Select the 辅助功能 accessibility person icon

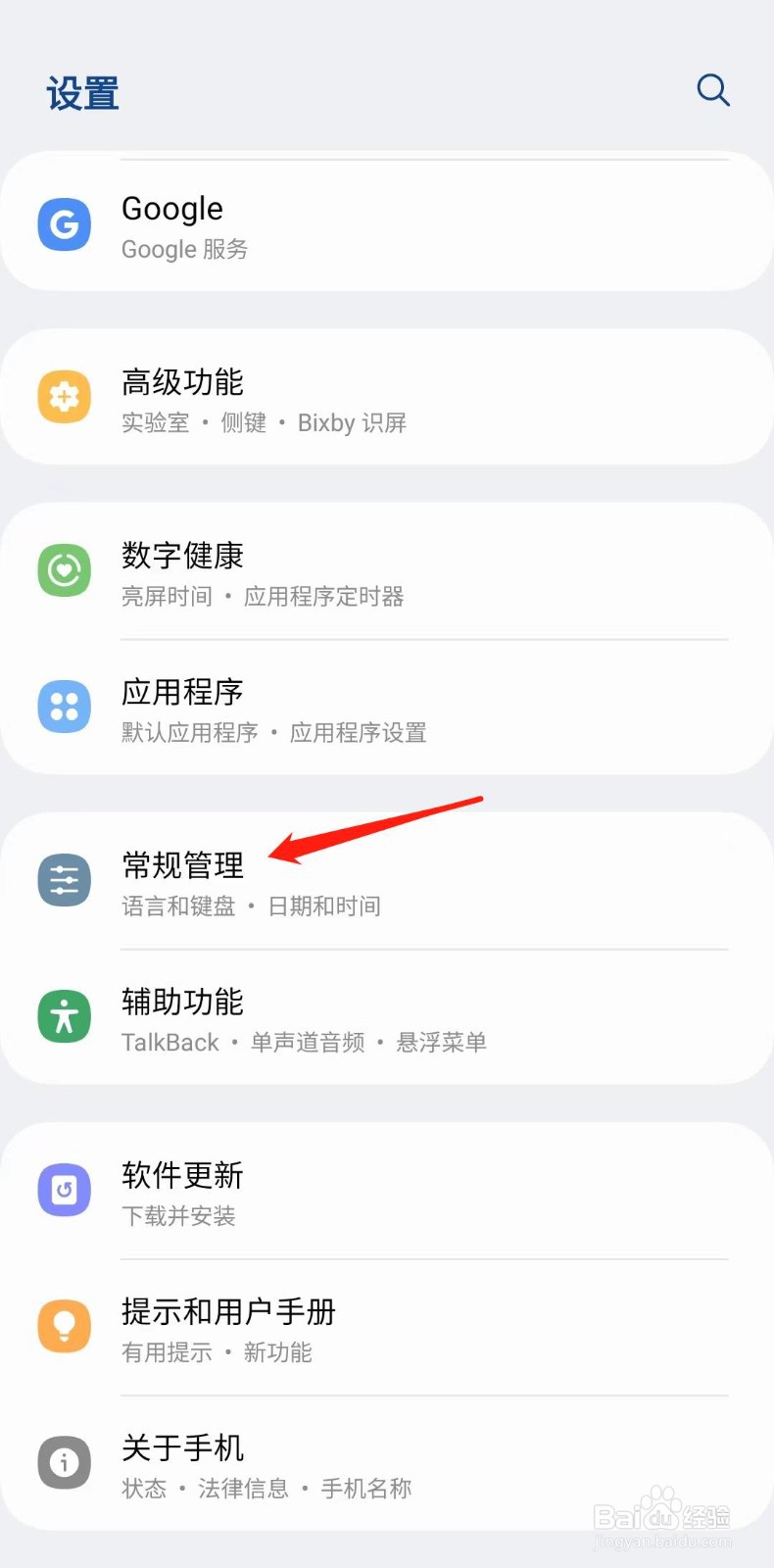[x=64, y=1016]
